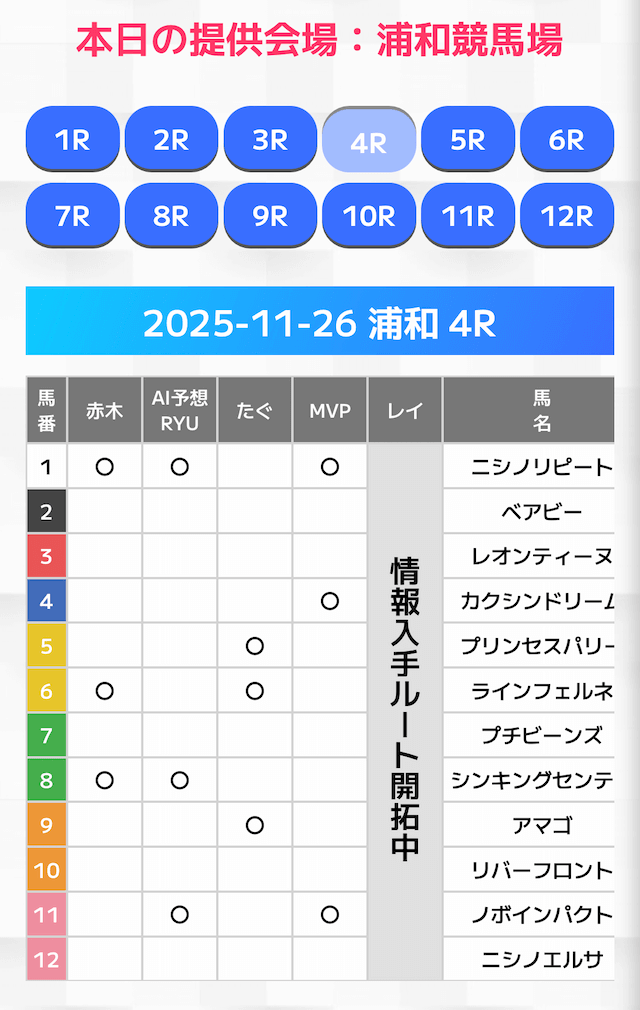This screenshot has width=640, height=1010.
Task: Select the 10R race button
Action: click(369, 215)
